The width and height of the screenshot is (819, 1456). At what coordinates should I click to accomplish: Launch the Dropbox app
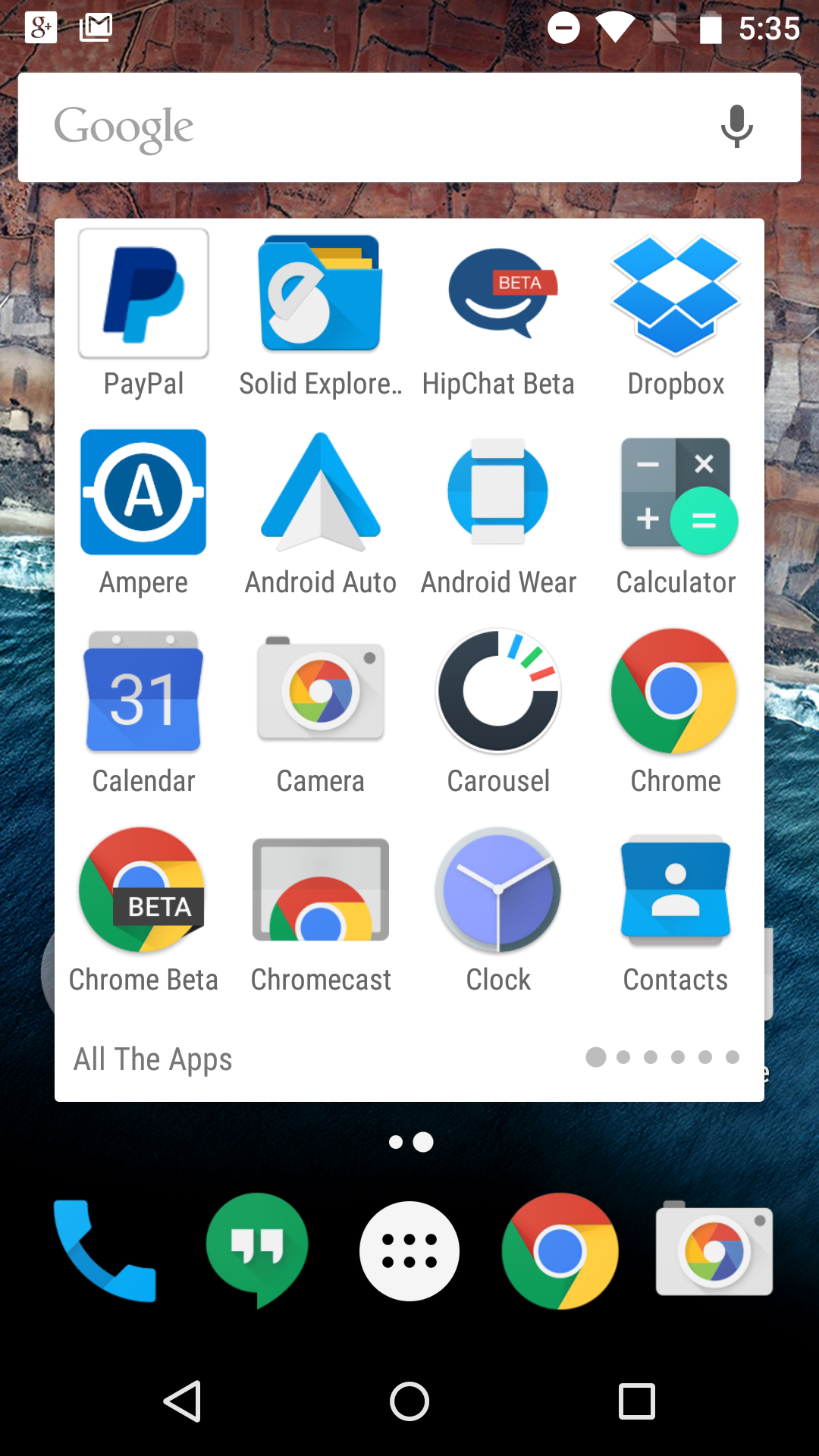(676, 294)
